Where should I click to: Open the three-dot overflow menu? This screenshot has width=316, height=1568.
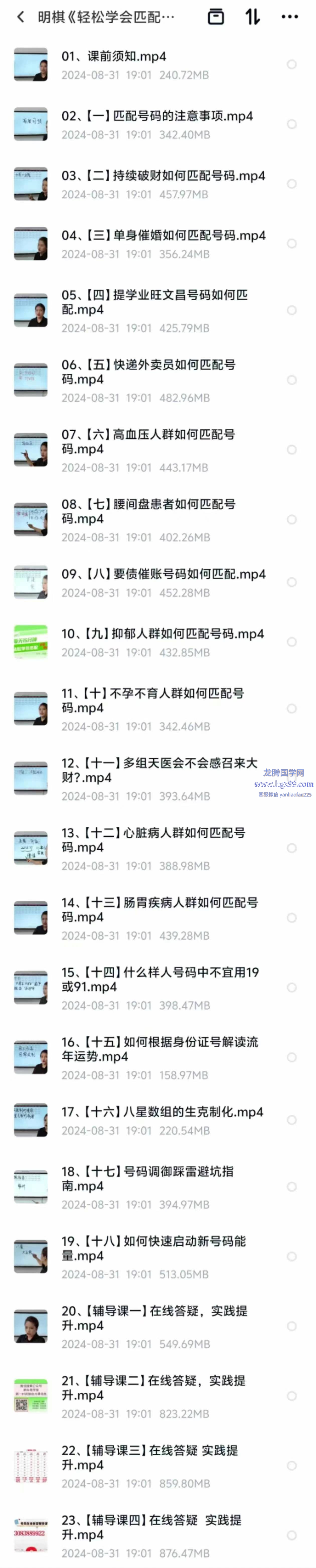[x=290, y=17]
